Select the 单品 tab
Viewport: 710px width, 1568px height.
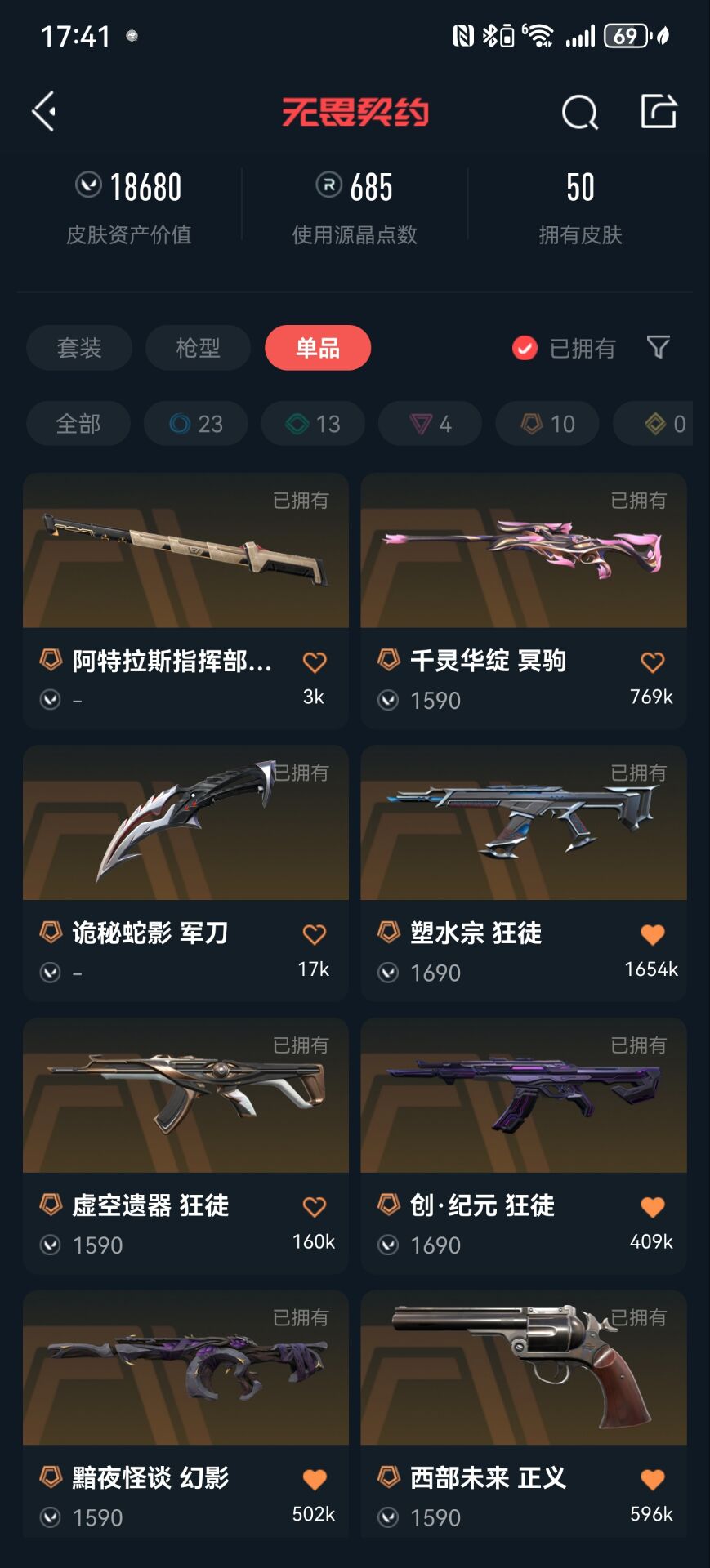(x=317, y=348)
